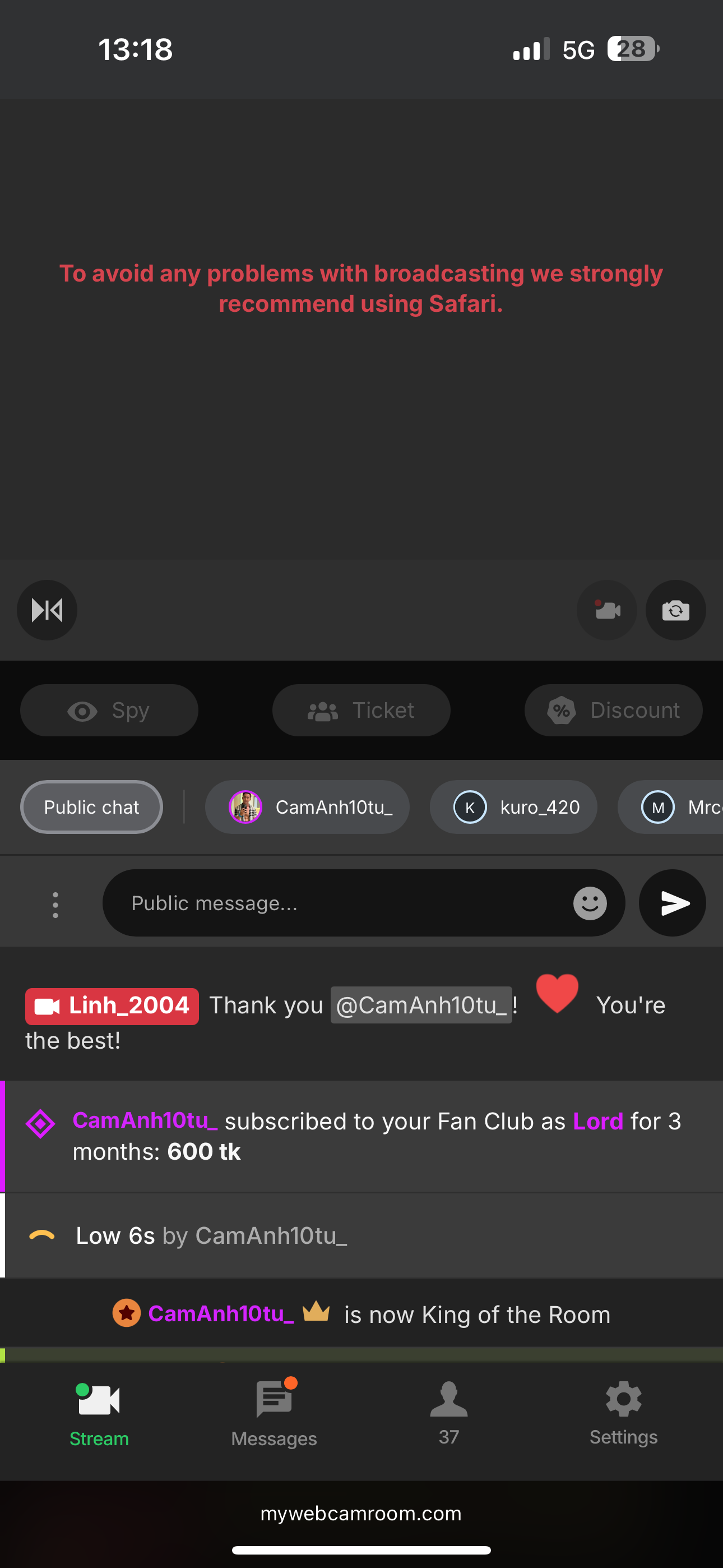723x1568 pixels.
Task: Open the three-dot chat options menu
Action: (x=55, y=905)
